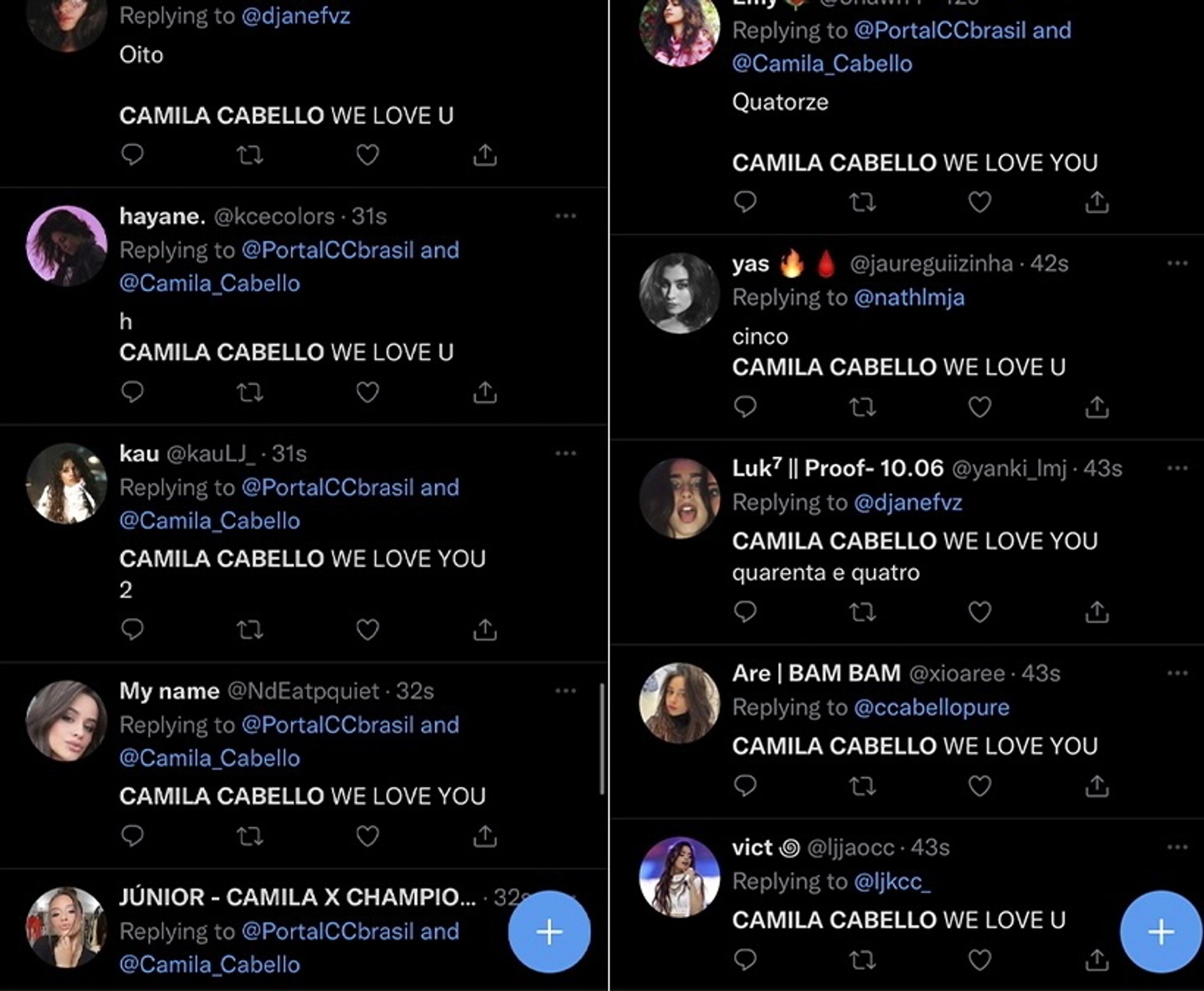Open more options on Are | BAM BAM's tweet
The height and width of the screenshot is (991, 1204).
pos(1177,674)
